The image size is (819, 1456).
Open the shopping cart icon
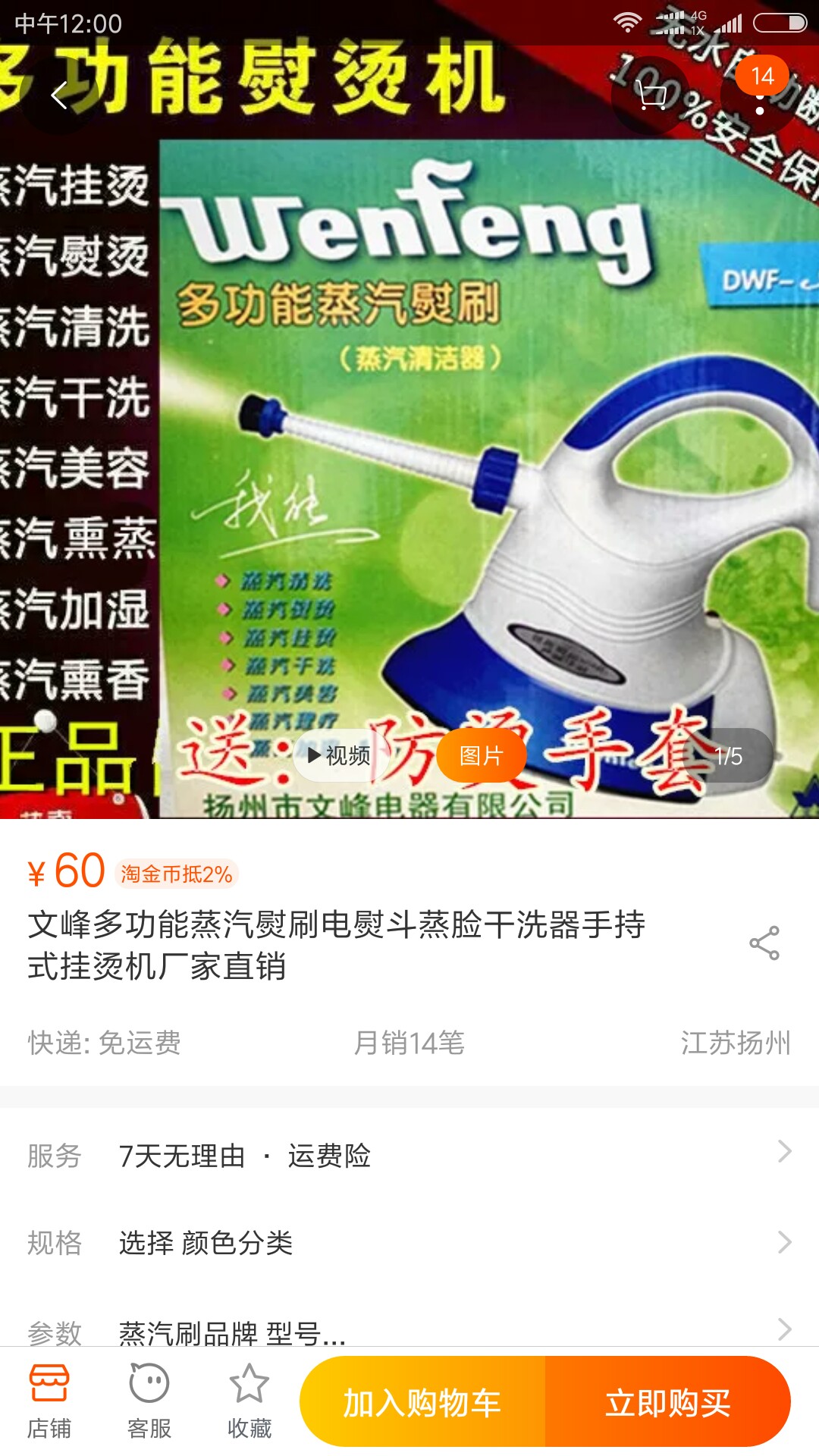coord(651,96)
